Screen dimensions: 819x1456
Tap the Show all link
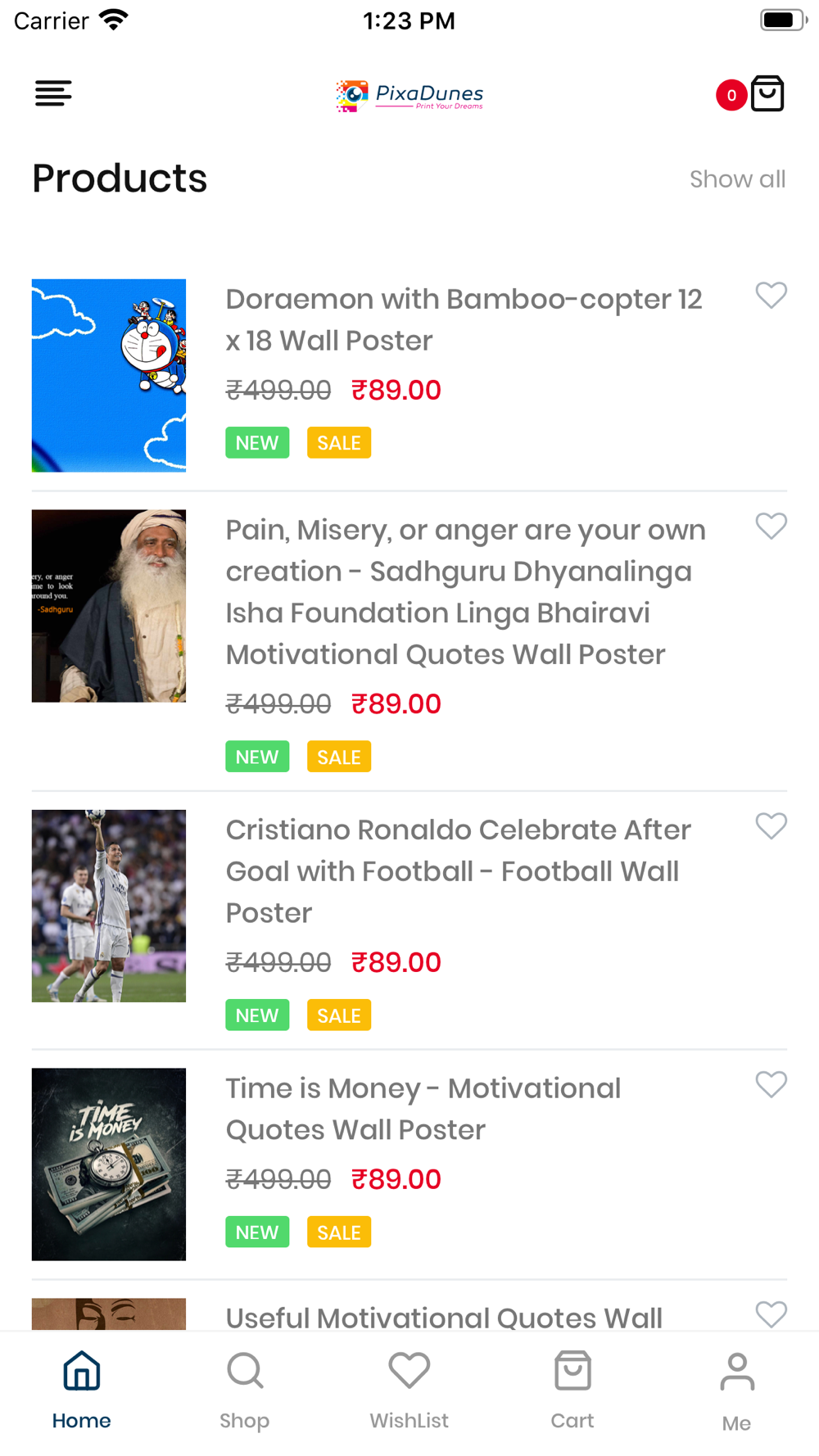click(737, 179)
